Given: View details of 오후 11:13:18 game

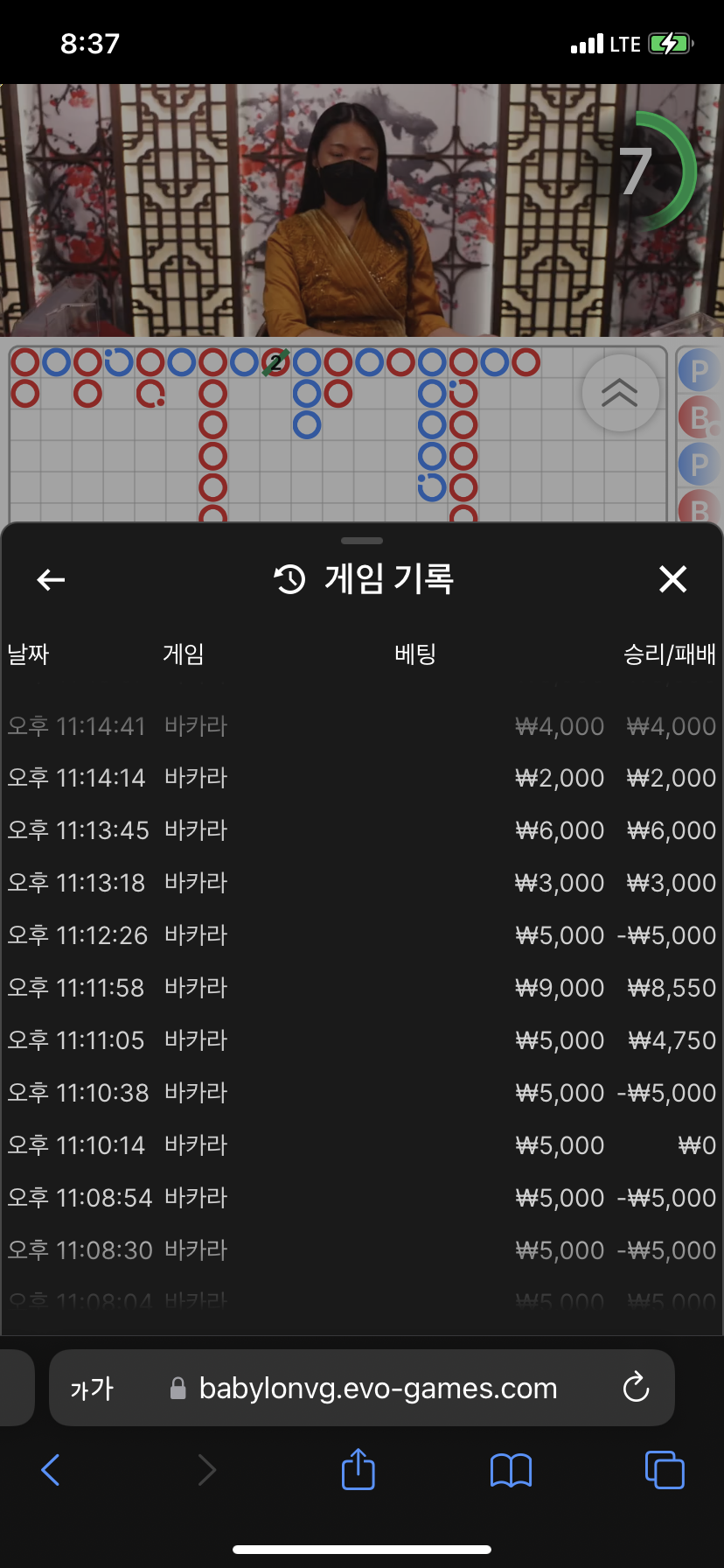Looking at the screenshot, I should [x=361, y=883].
